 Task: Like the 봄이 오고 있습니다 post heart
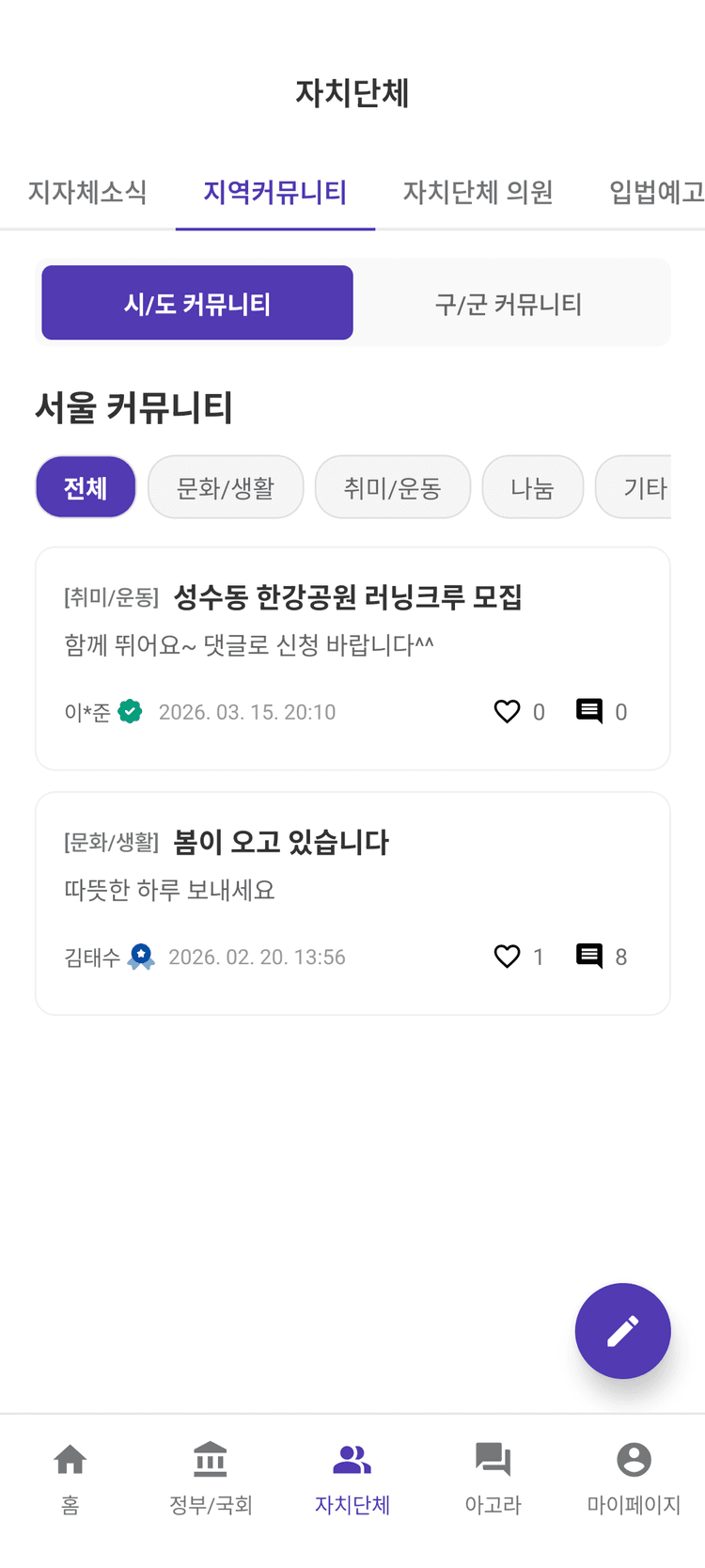tap(508, 956)
